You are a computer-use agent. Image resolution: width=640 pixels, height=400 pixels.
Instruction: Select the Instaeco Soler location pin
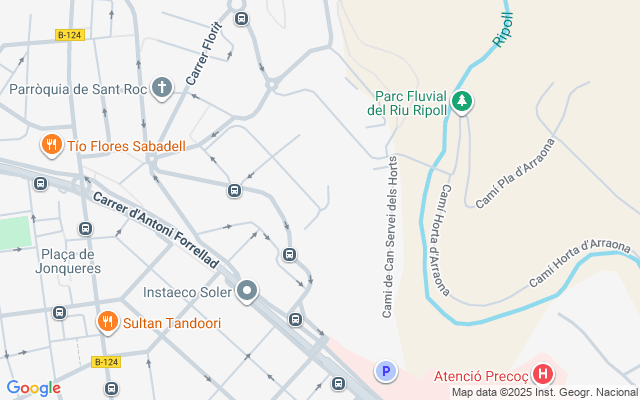pyautogui.click(x=247, y=292)
